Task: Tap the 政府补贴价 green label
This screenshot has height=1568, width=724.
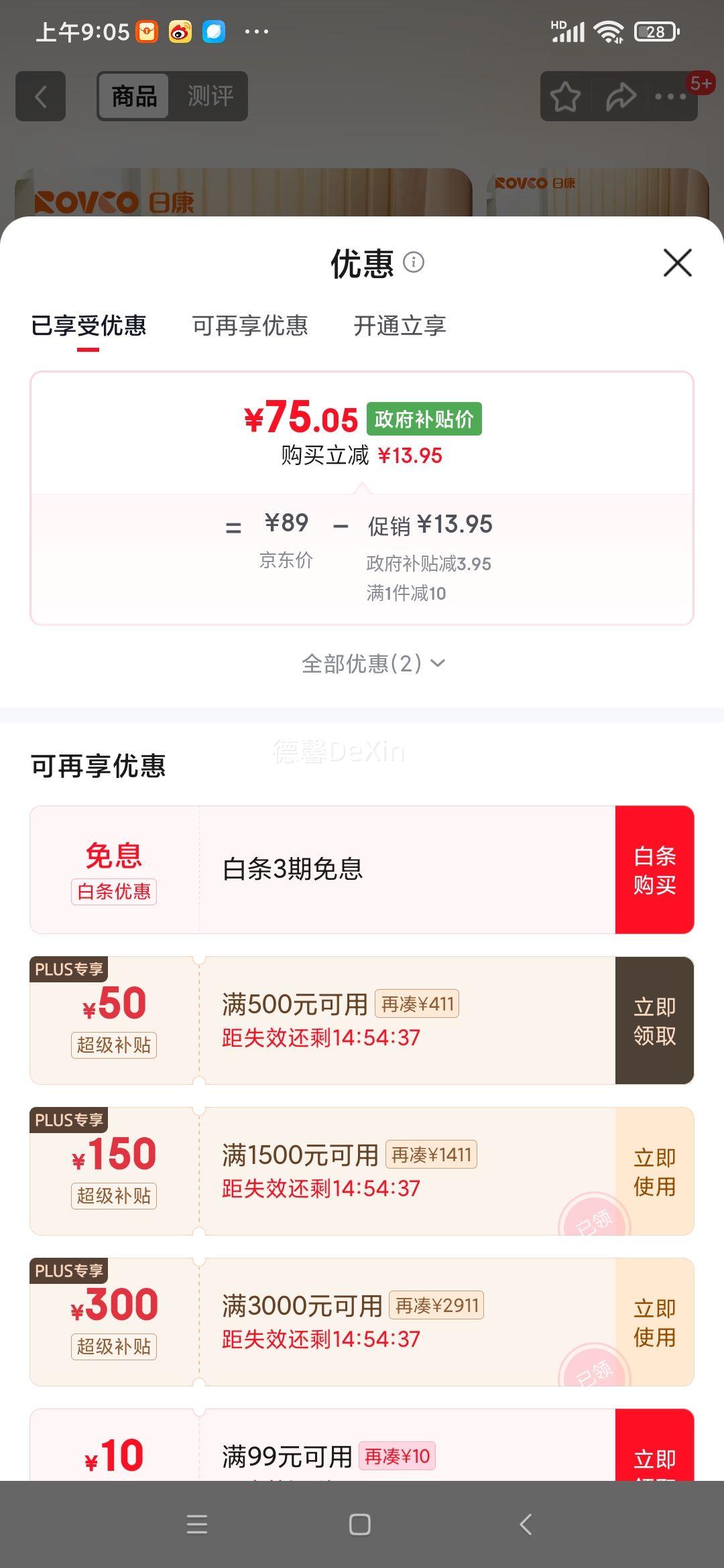Action: [424, 419]
